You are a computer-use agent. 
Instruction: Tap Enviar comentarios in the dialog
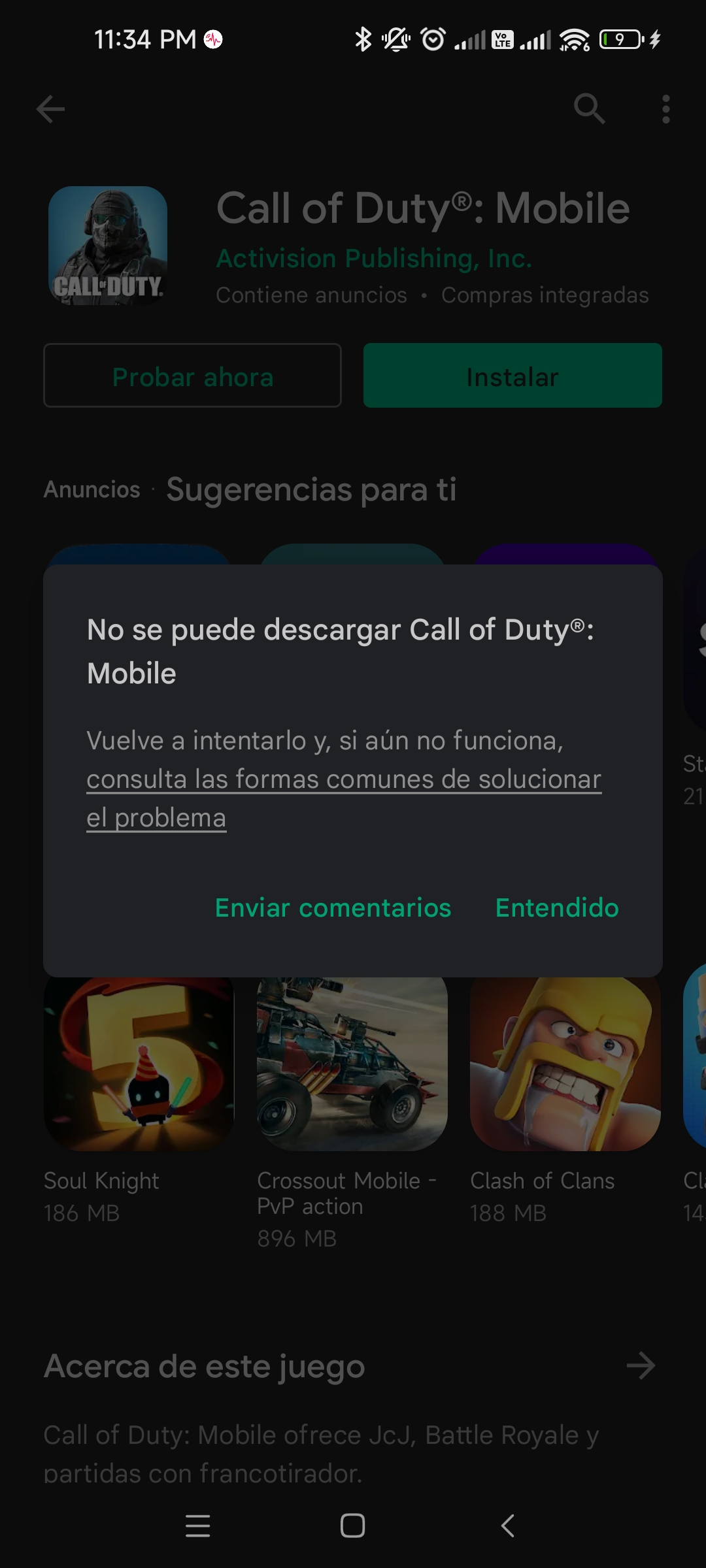tap(333, 907)
